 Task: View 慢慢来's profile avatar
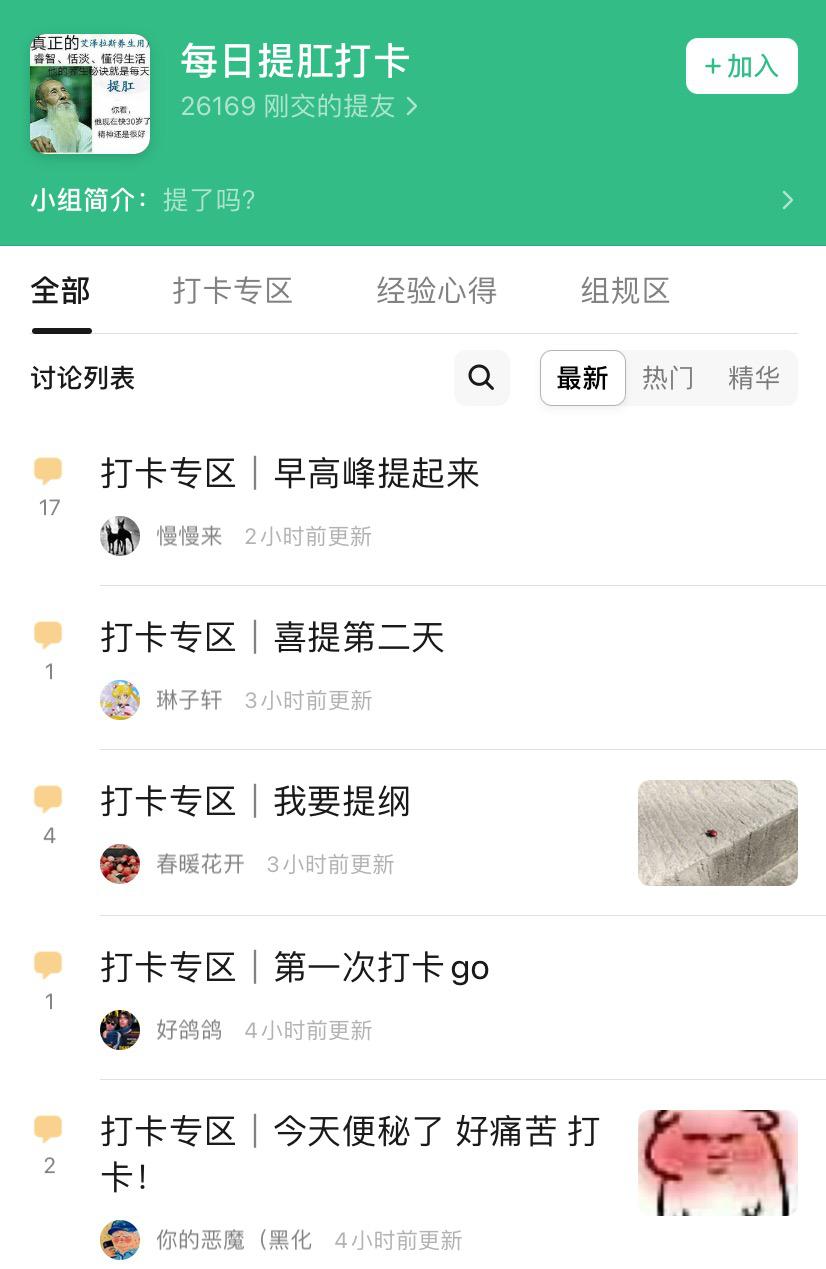(x=120, y=536)
